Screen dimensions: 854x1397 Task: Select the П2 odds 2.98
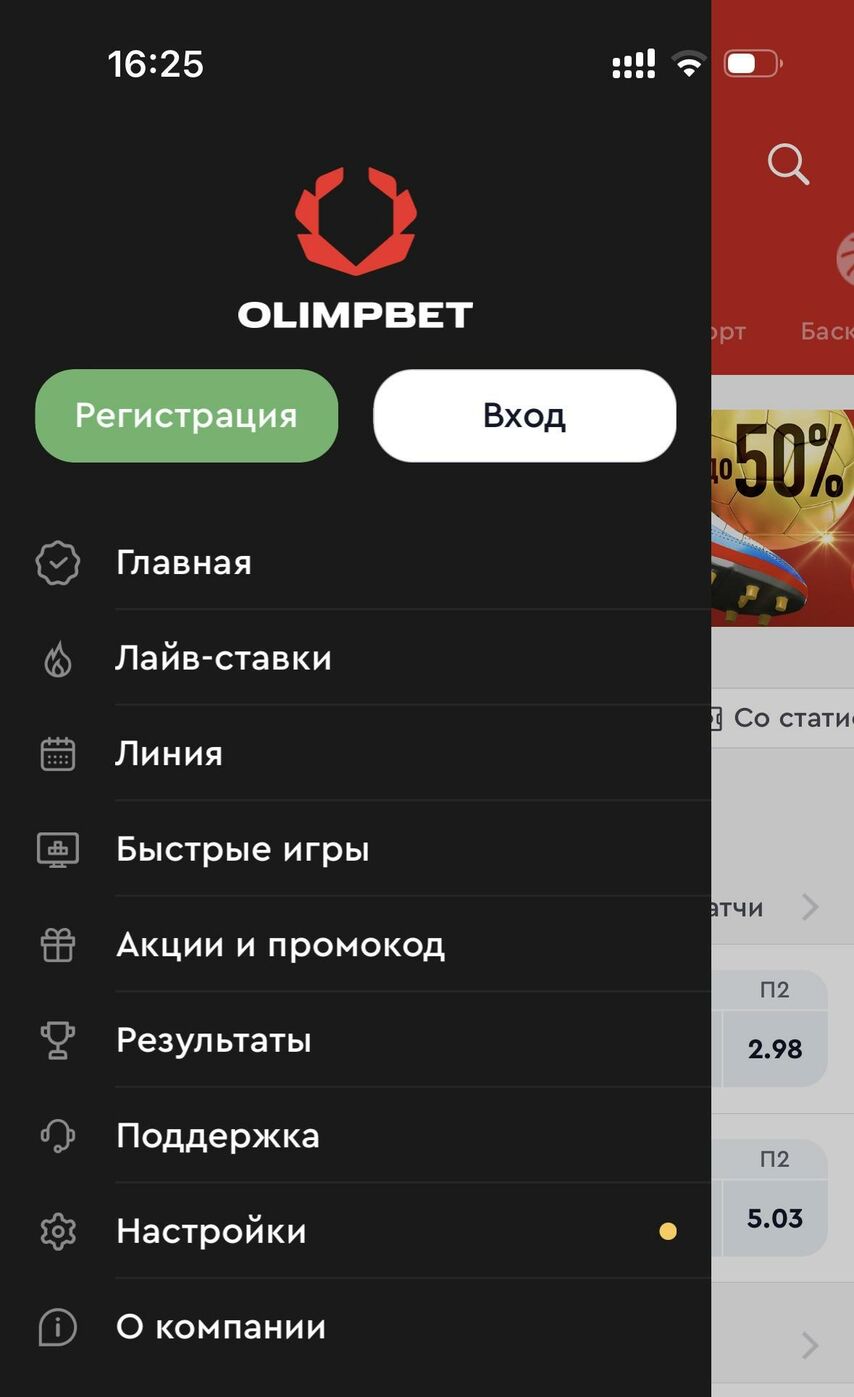coord(775,1049)
